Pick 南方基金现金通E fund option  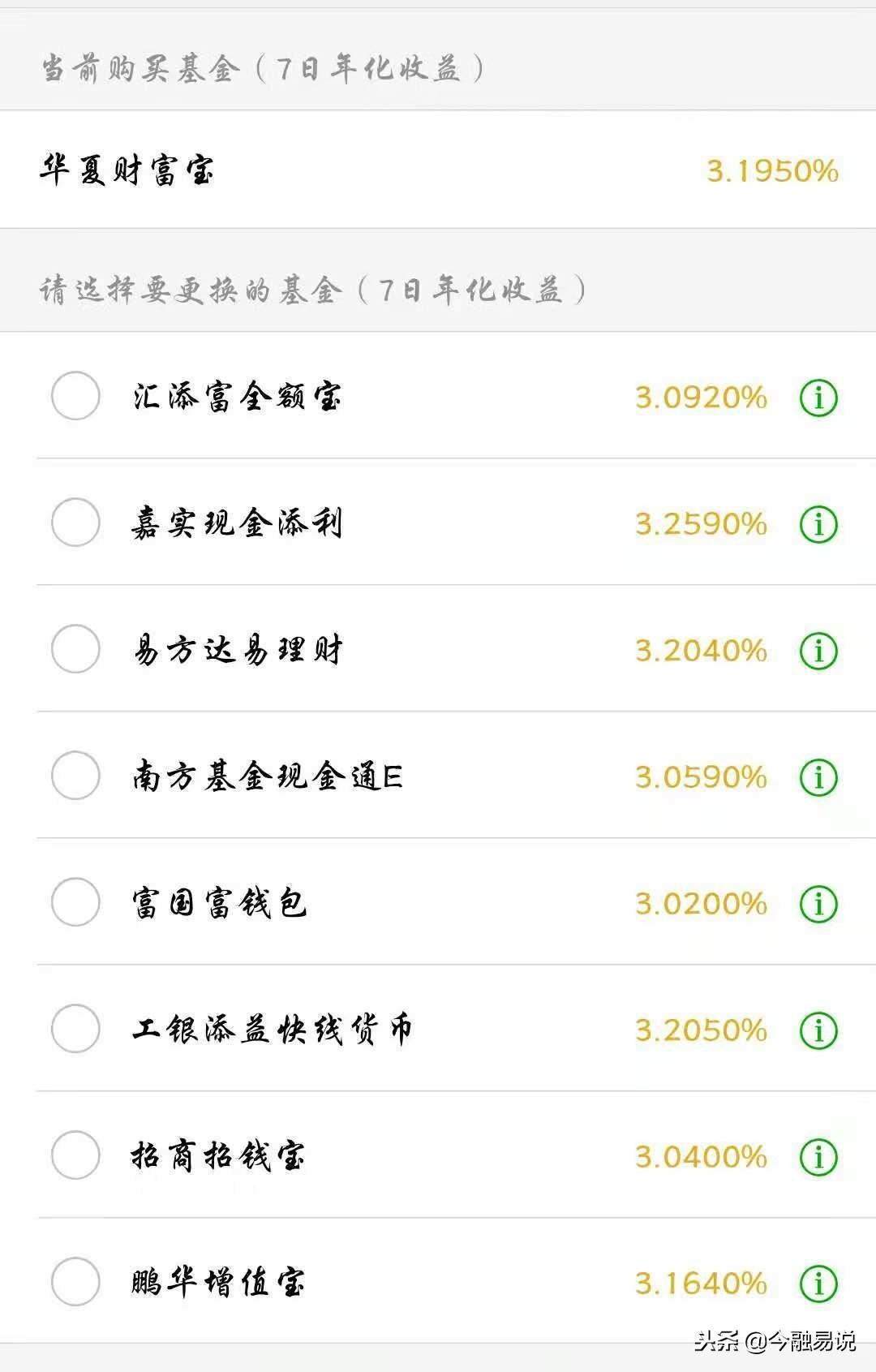tap(75, 776)
